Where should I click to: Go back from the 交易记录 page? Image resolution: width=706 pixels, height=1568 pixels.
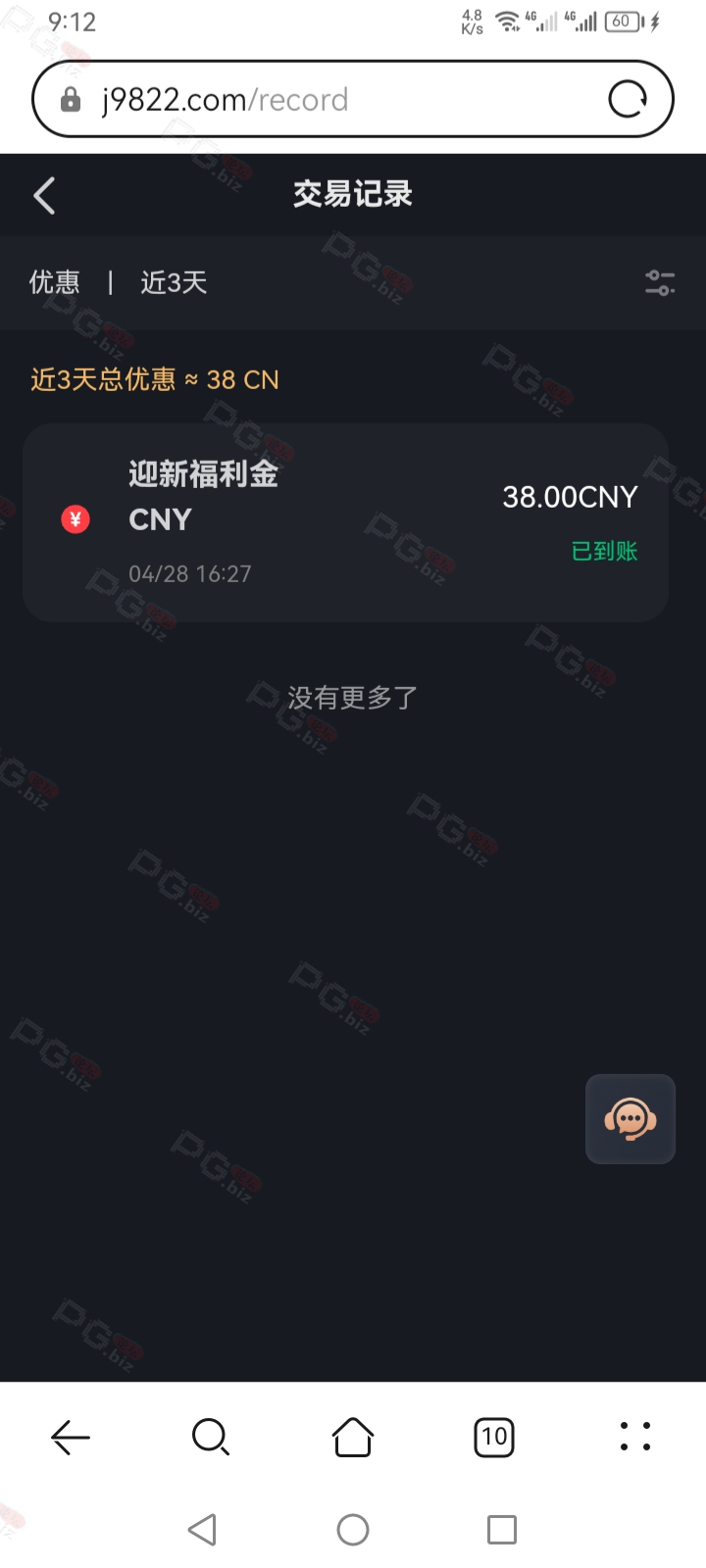tap(44, 195)
